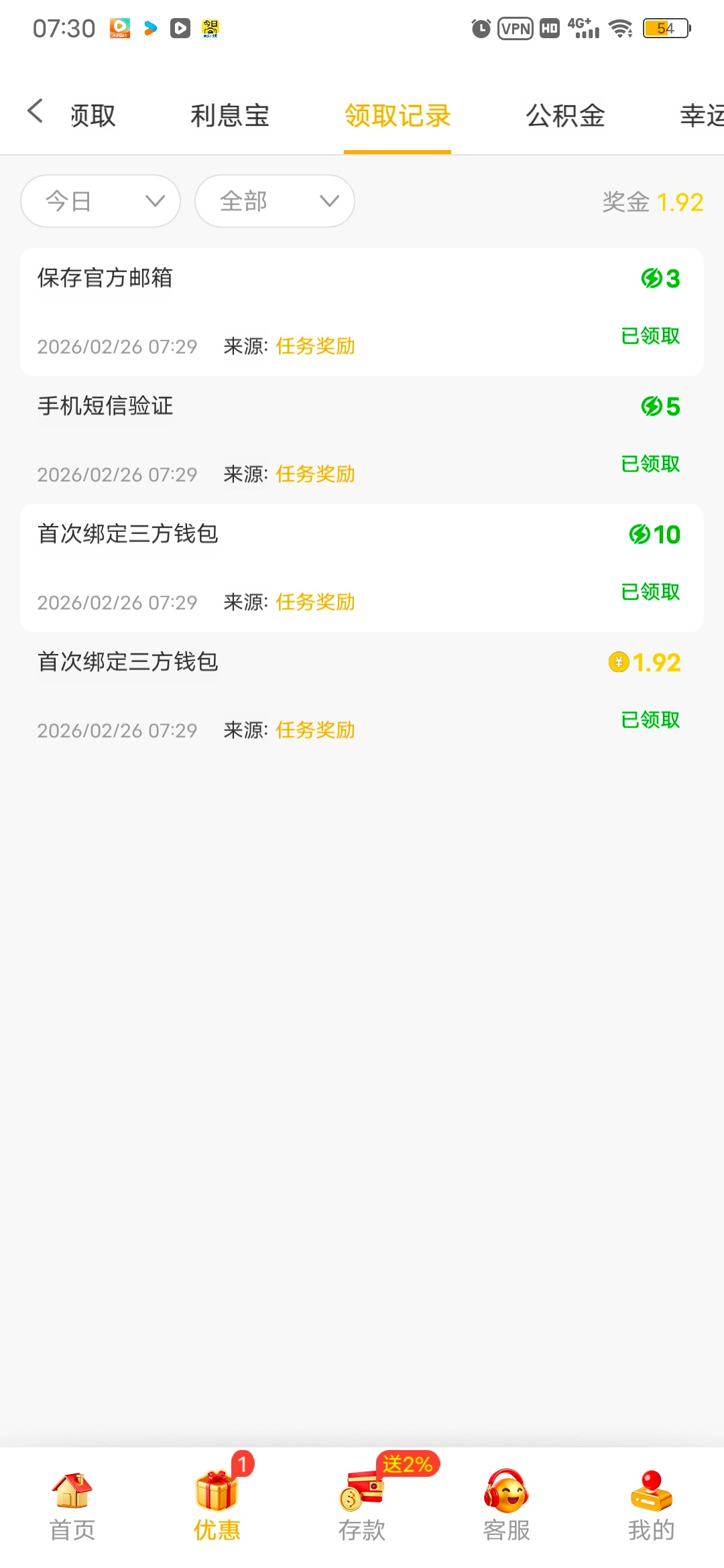Select the 领取记录 tab
Viewport: 724px width, 1568px height.
coord(398,116)
